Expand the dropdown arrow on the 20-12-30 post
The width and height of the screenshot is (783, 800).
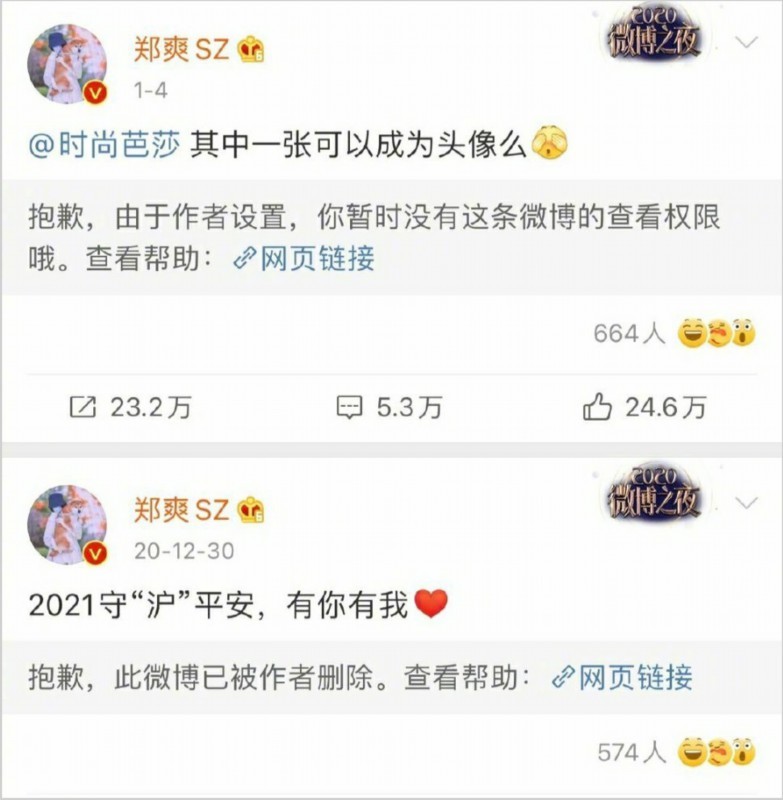(747, 502)
